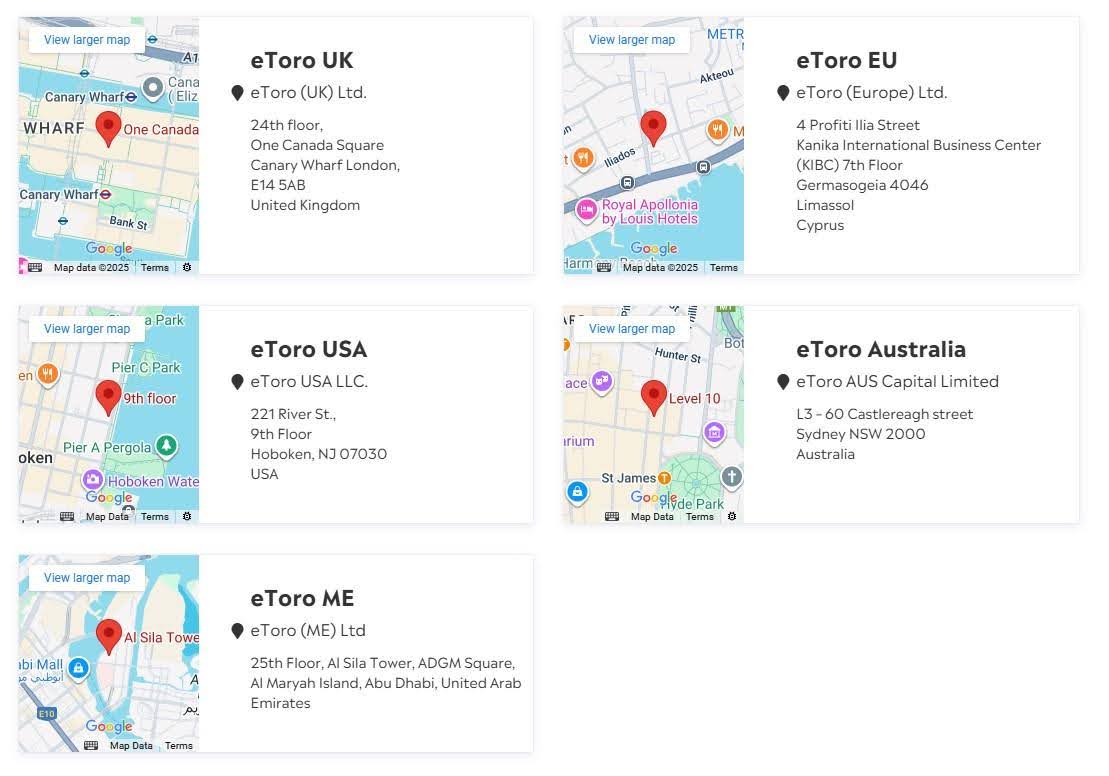
Task: Tap Royal Apollonia hotel marker on map
Action: click(587, 210)
